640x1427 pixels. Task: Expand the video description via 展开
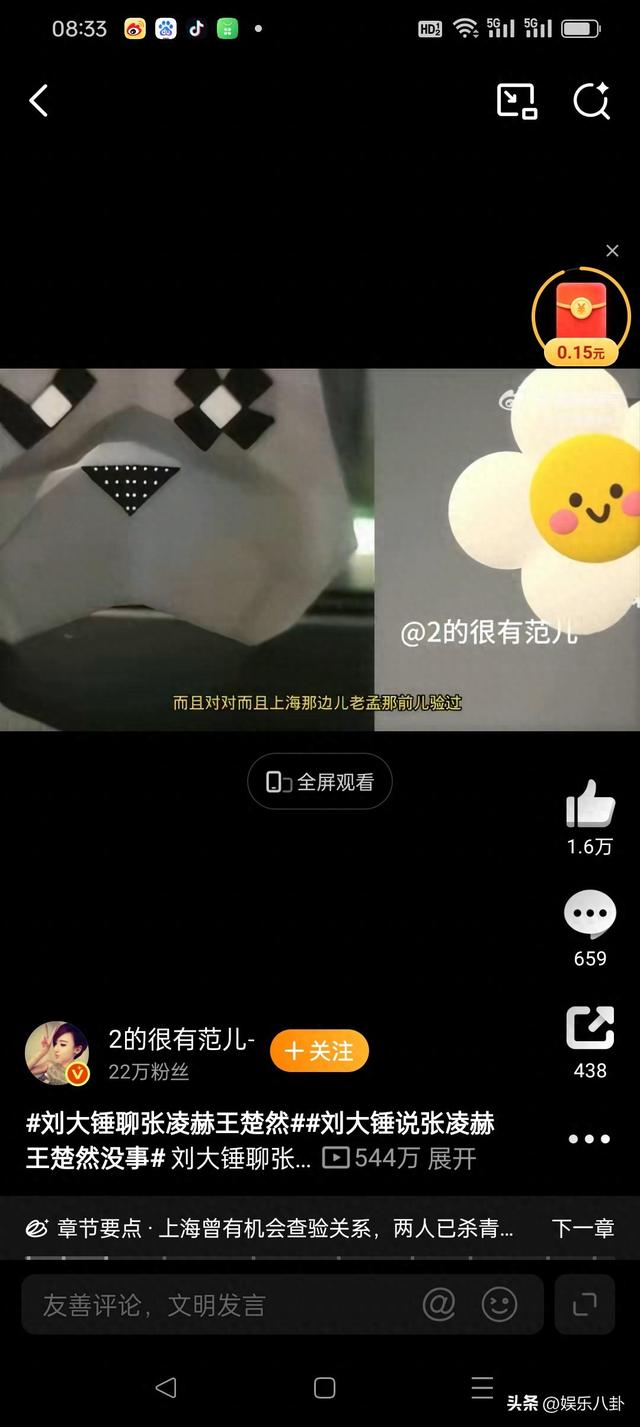coord(452,1159)
